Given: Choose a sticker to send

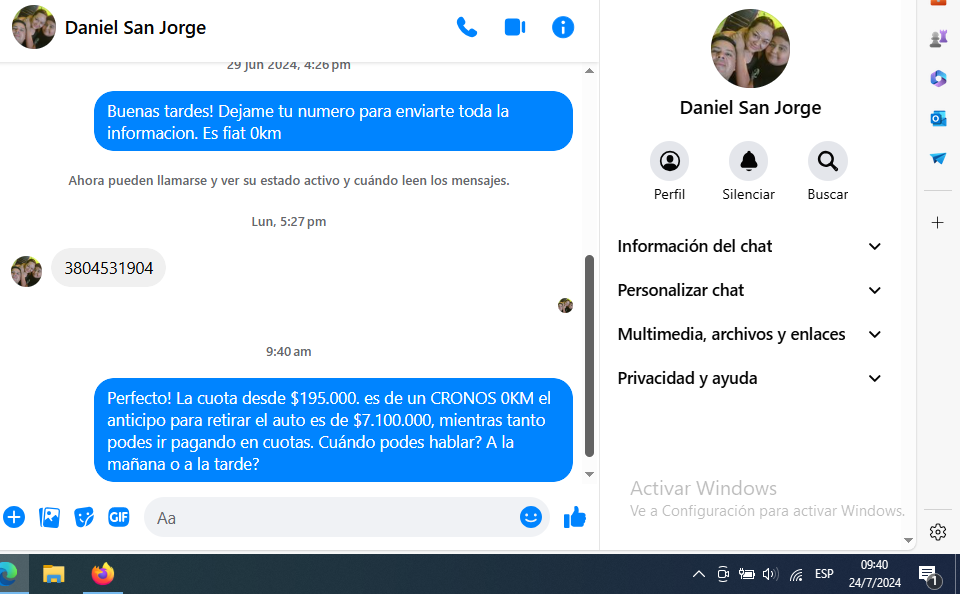Looking at the screenshot, I should (84, 517).
